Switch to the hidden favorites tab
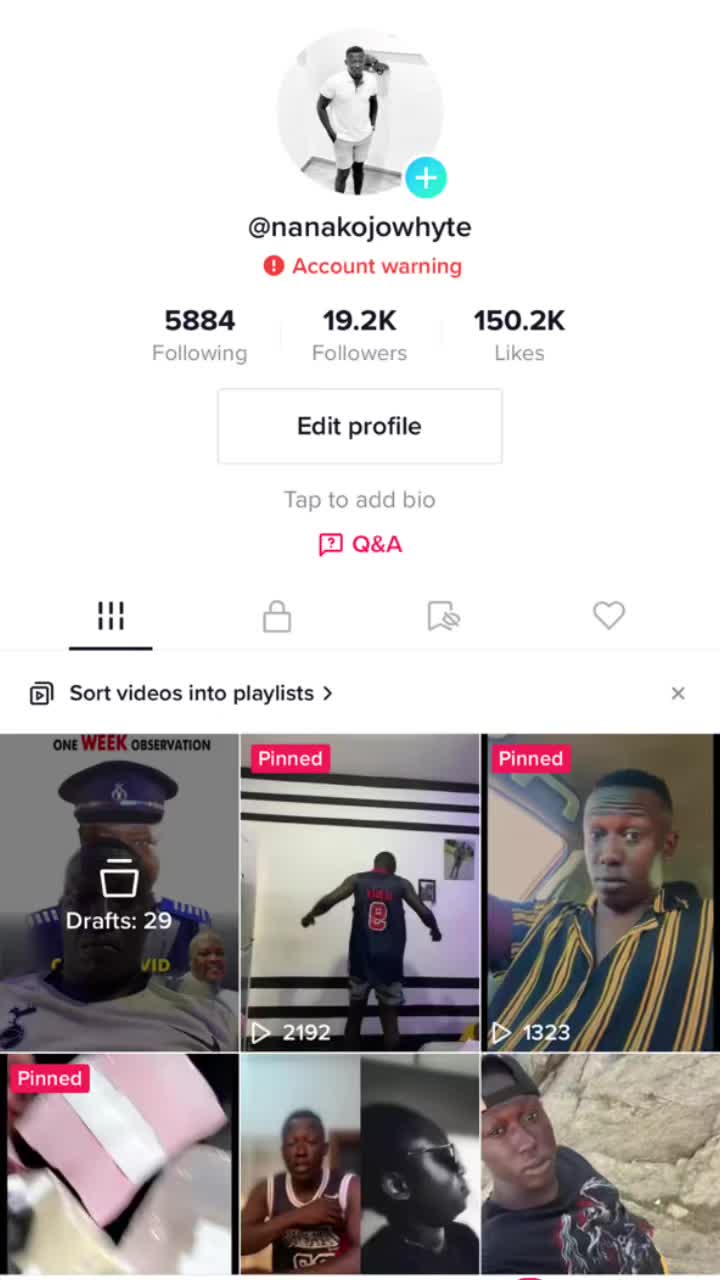 [x=442, y=616]
